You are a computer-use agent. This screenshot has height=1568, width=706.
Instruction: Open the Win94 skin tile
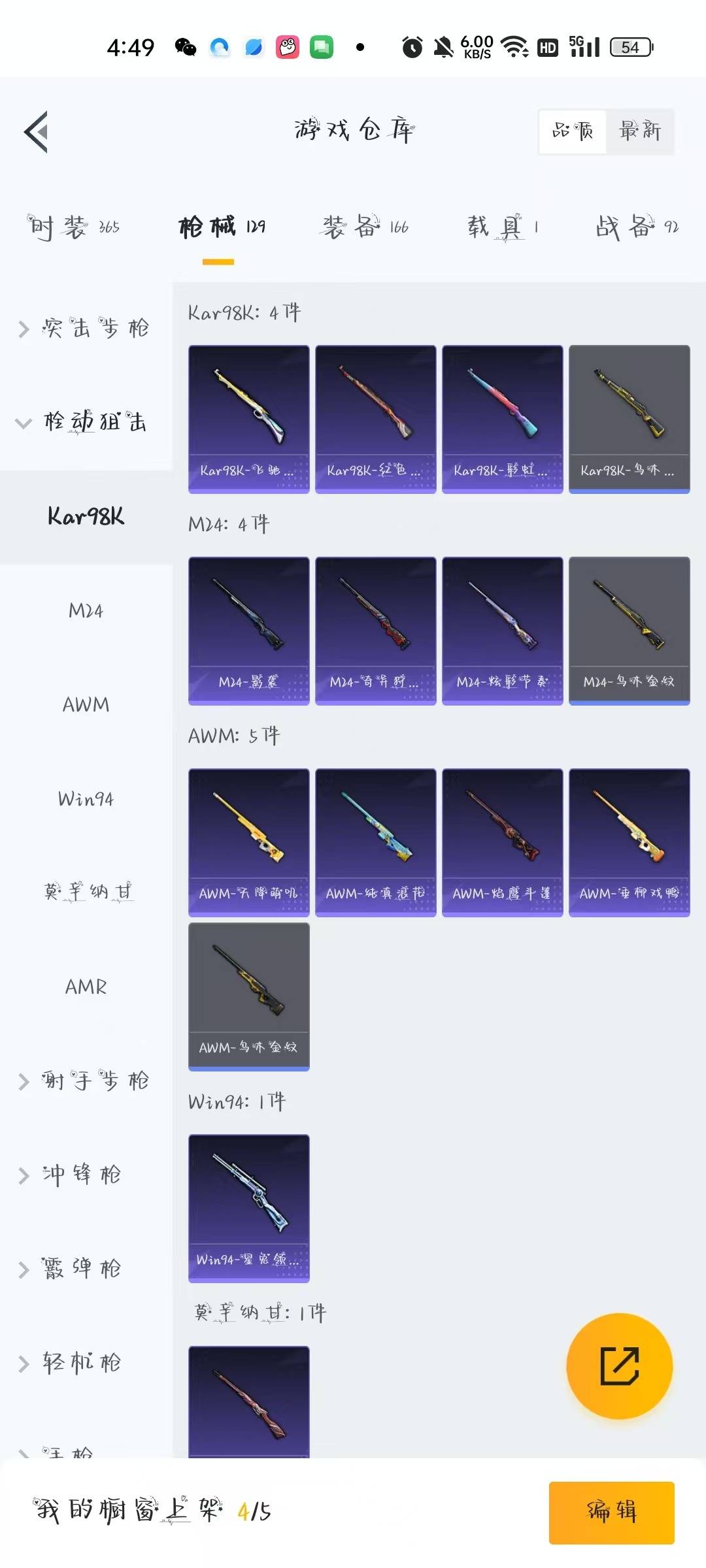248,1208
